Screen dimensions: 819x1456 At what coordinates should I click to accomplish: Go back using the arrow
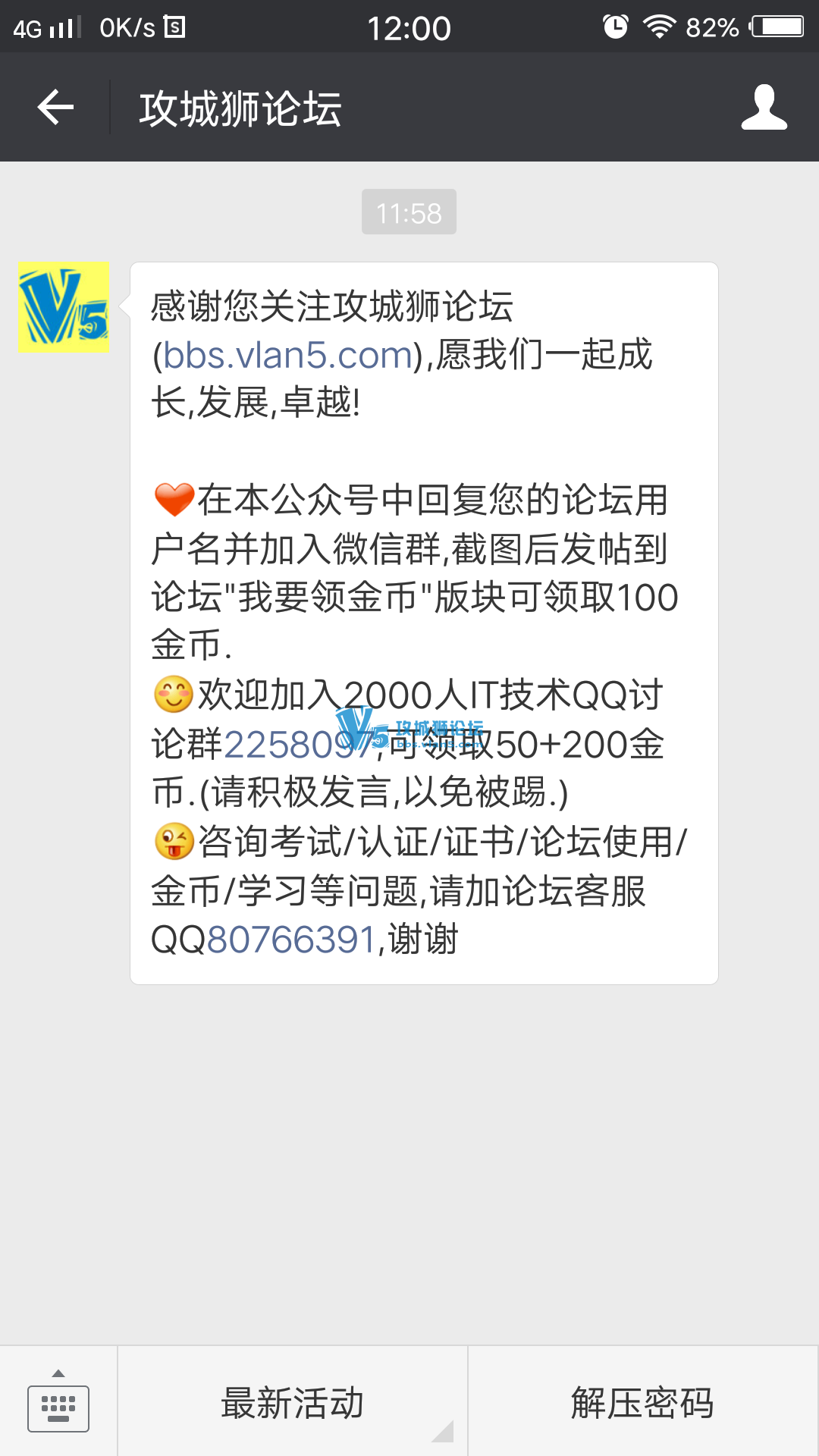point(55,107)
